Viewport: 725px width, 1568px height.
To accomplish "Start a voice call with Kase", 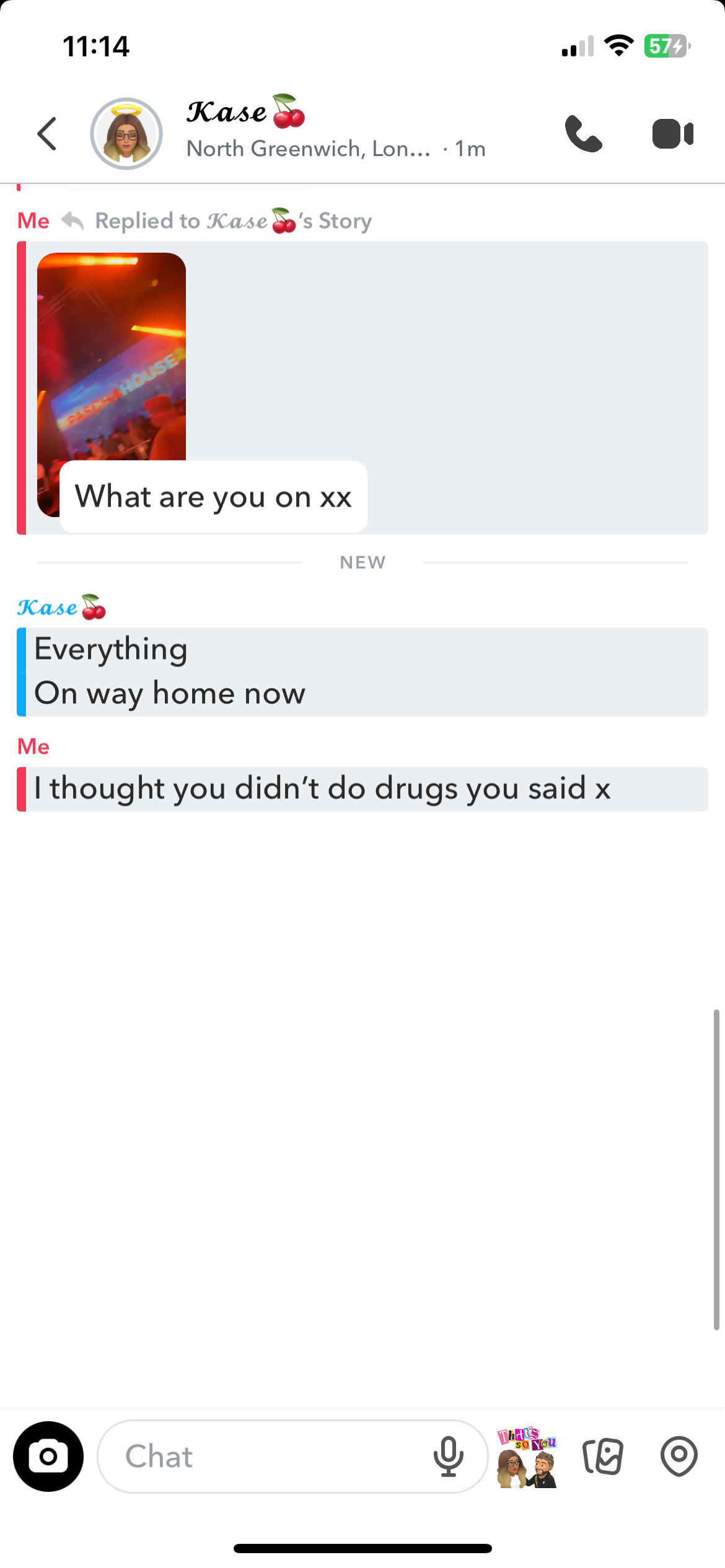I will [x=583, y=134].
